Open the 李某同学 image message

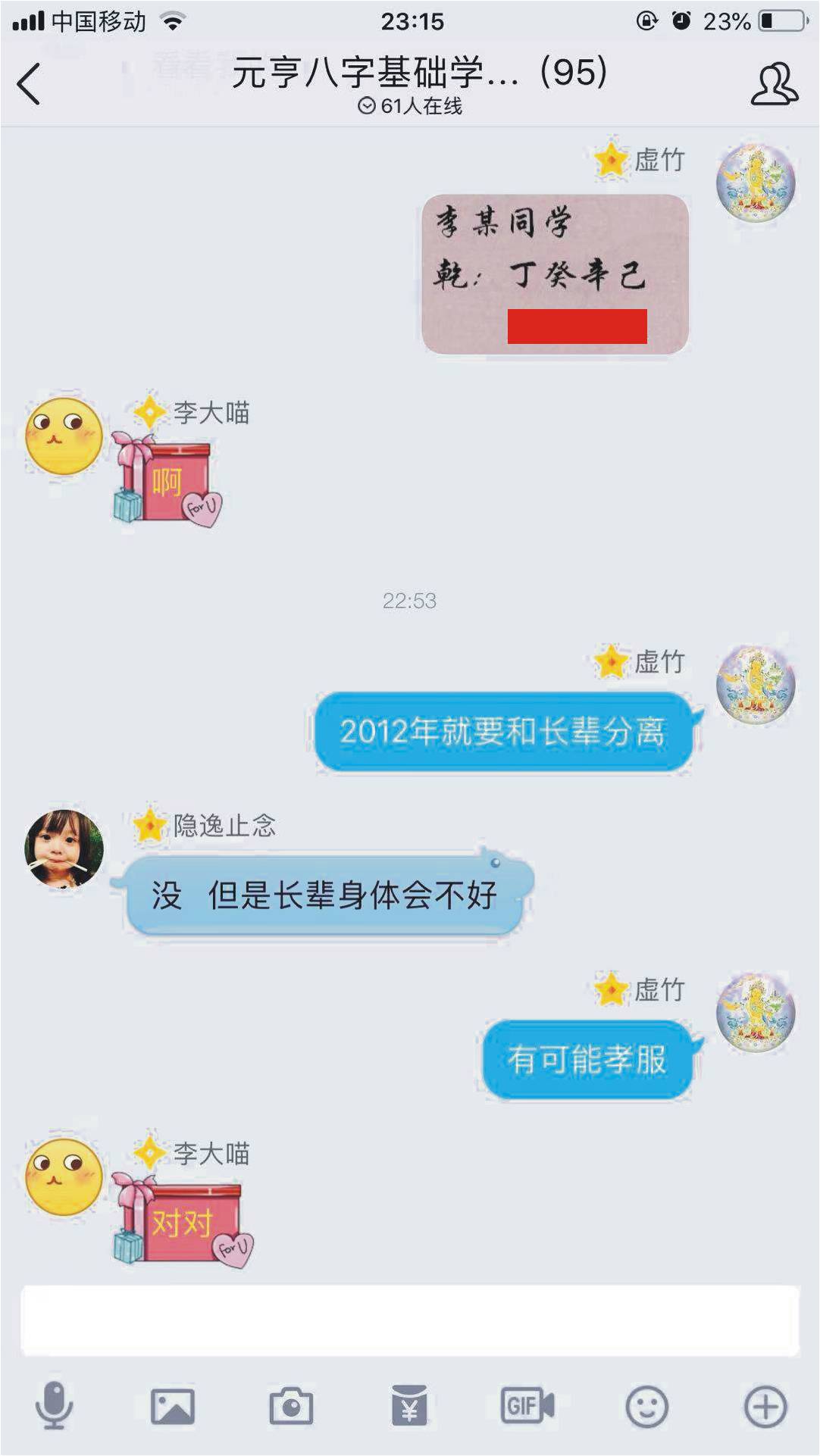pos(555,273)
